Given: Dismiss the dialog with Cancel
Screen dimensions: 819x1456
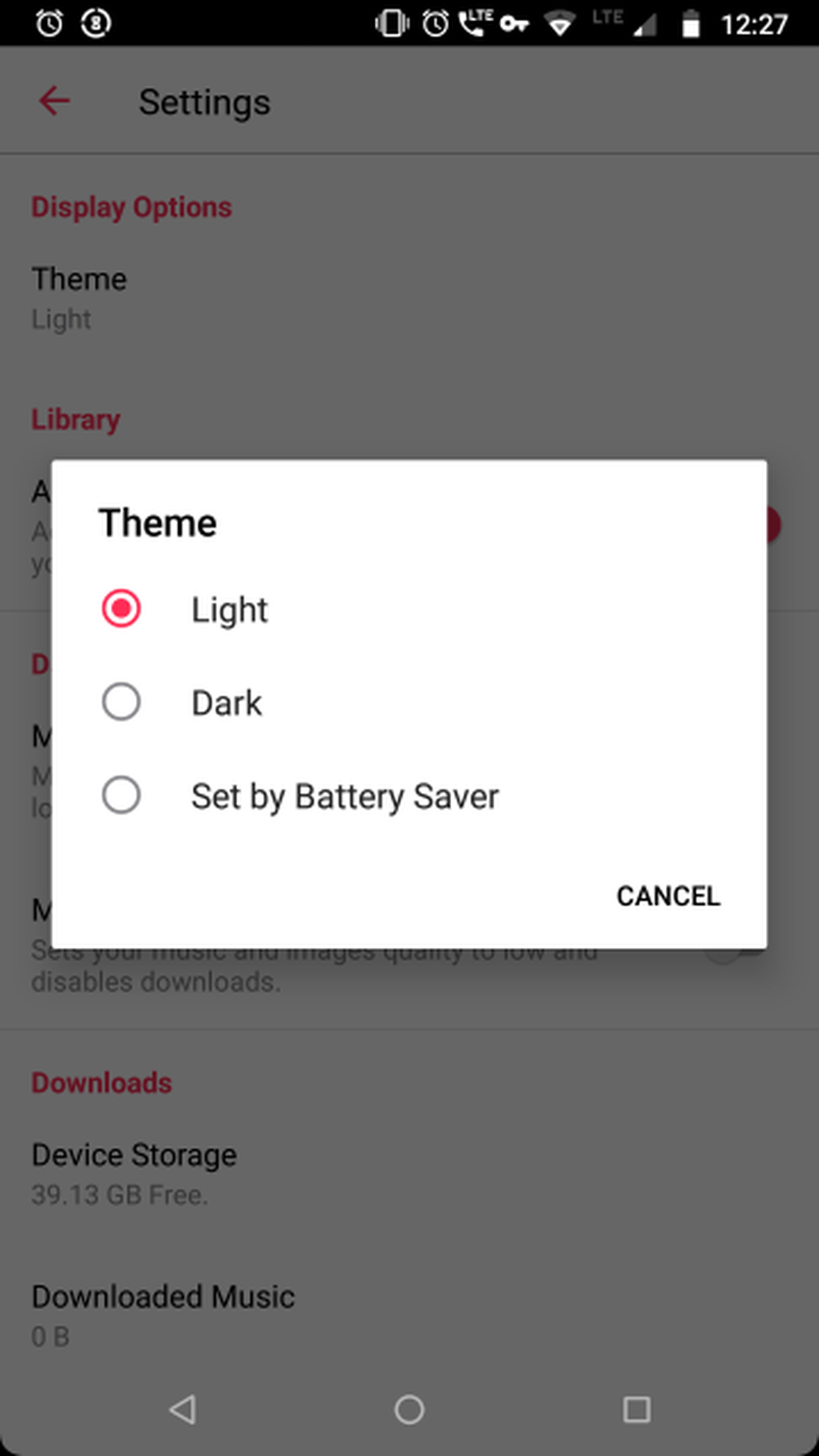Looking at the screenshot, I should 668,896.
